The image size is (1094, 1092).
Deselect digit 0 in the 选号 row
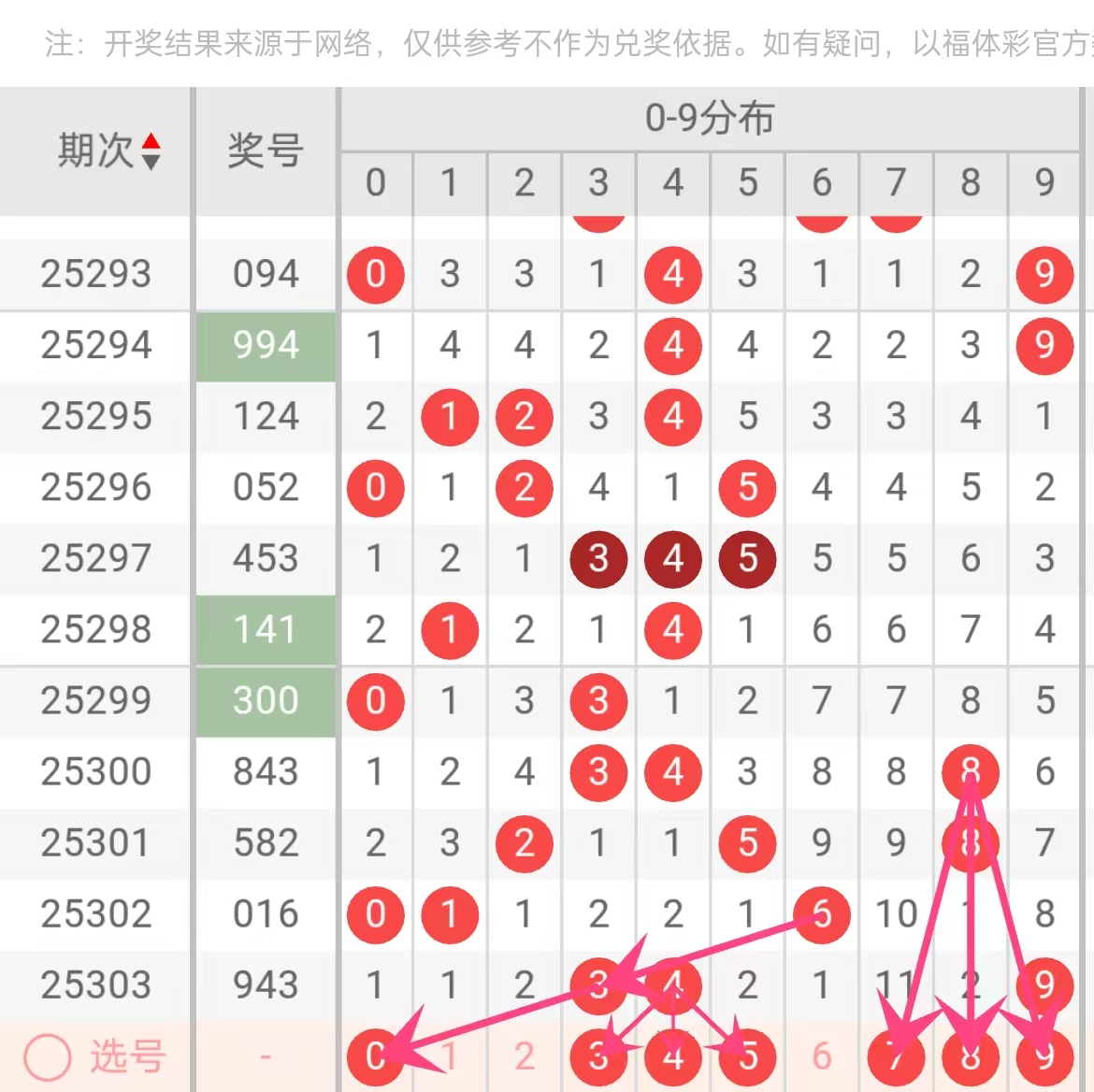point(375,1056)
